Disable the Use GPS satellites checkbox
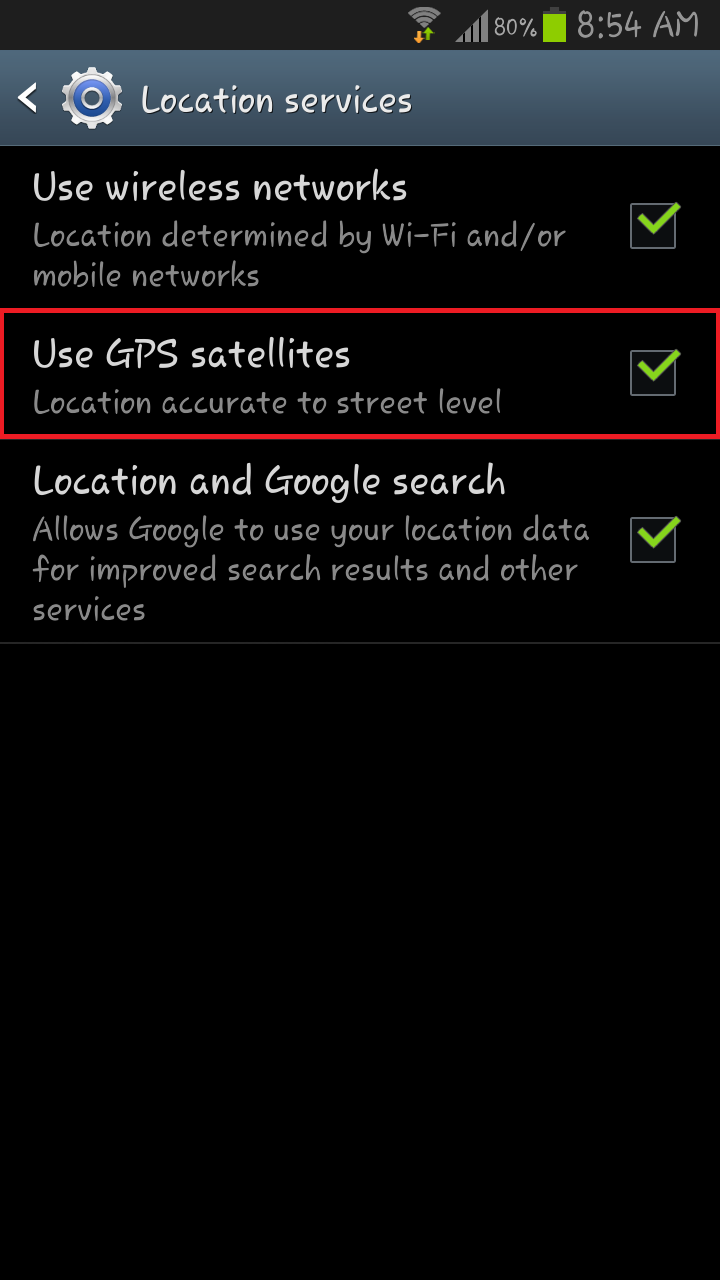Image resolution: width=720 pixels, height=1280 pixels. (x=654, y=372)
